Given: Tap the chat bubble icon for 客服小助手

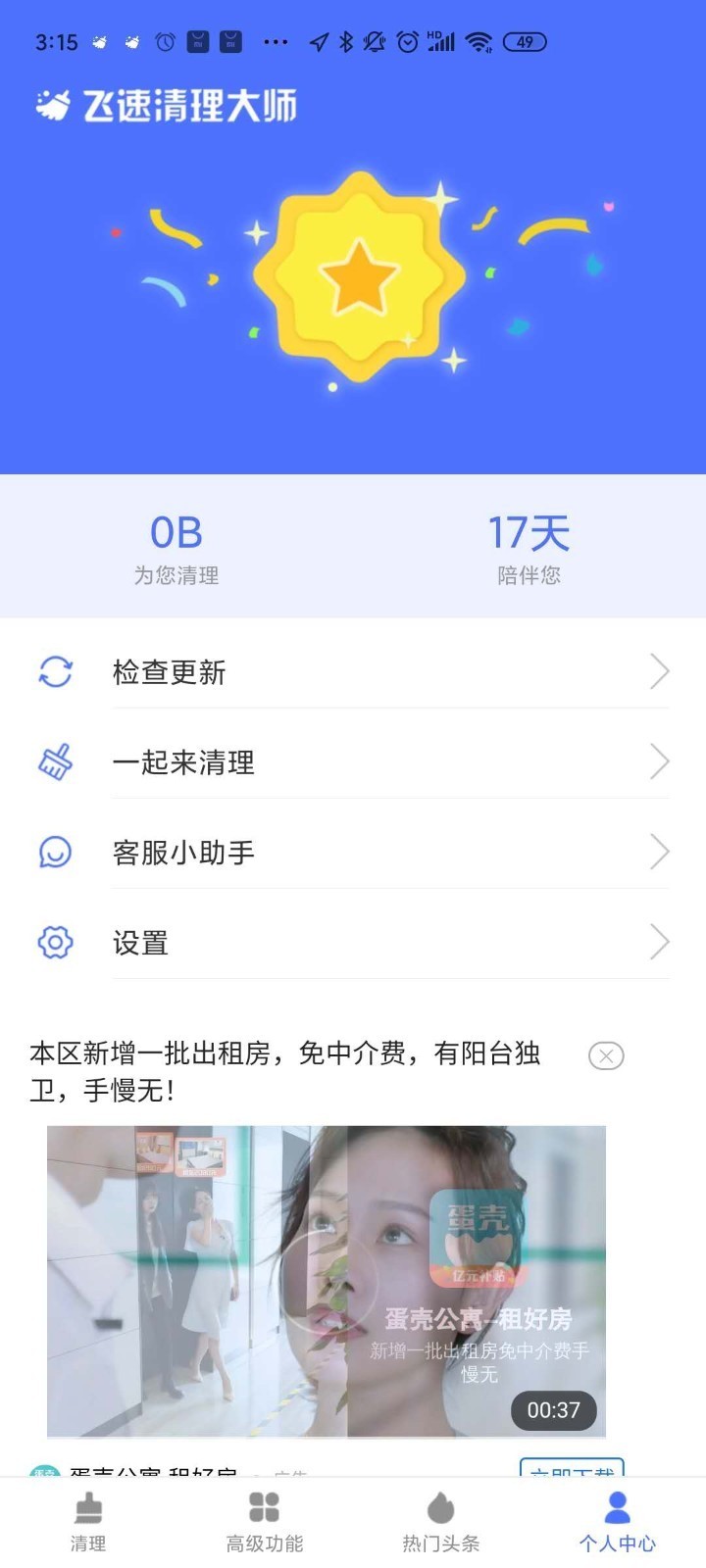Looking at the screenshot, I should tap(55, 852).
